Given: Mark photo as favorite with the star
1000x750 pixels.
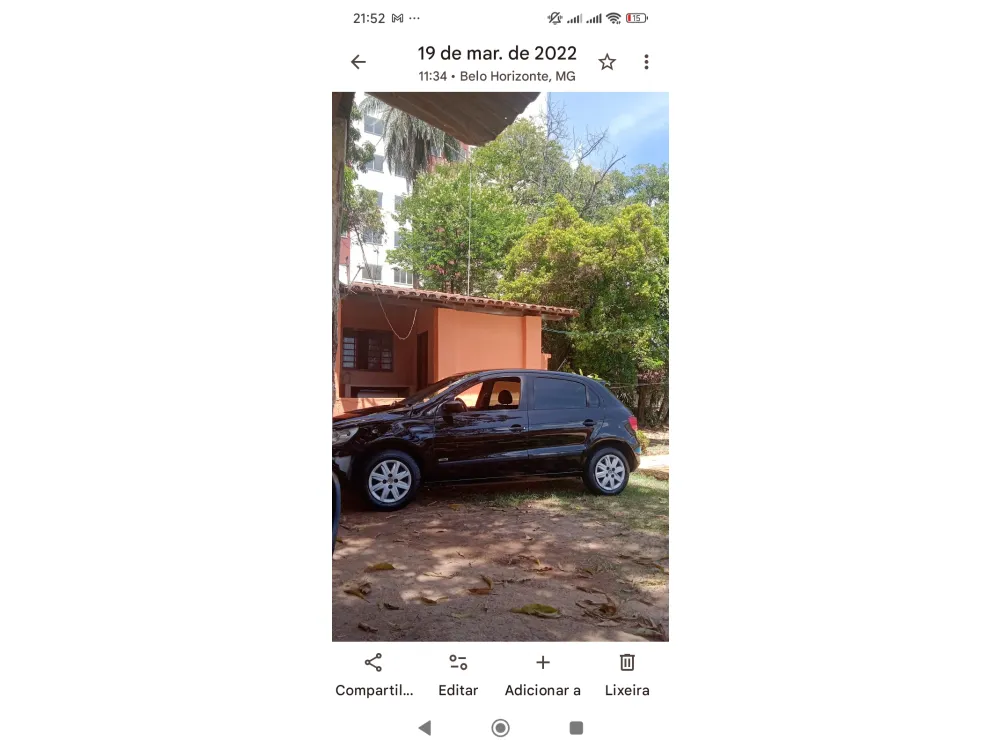Looking at the screenshot, I should [607, 62].
